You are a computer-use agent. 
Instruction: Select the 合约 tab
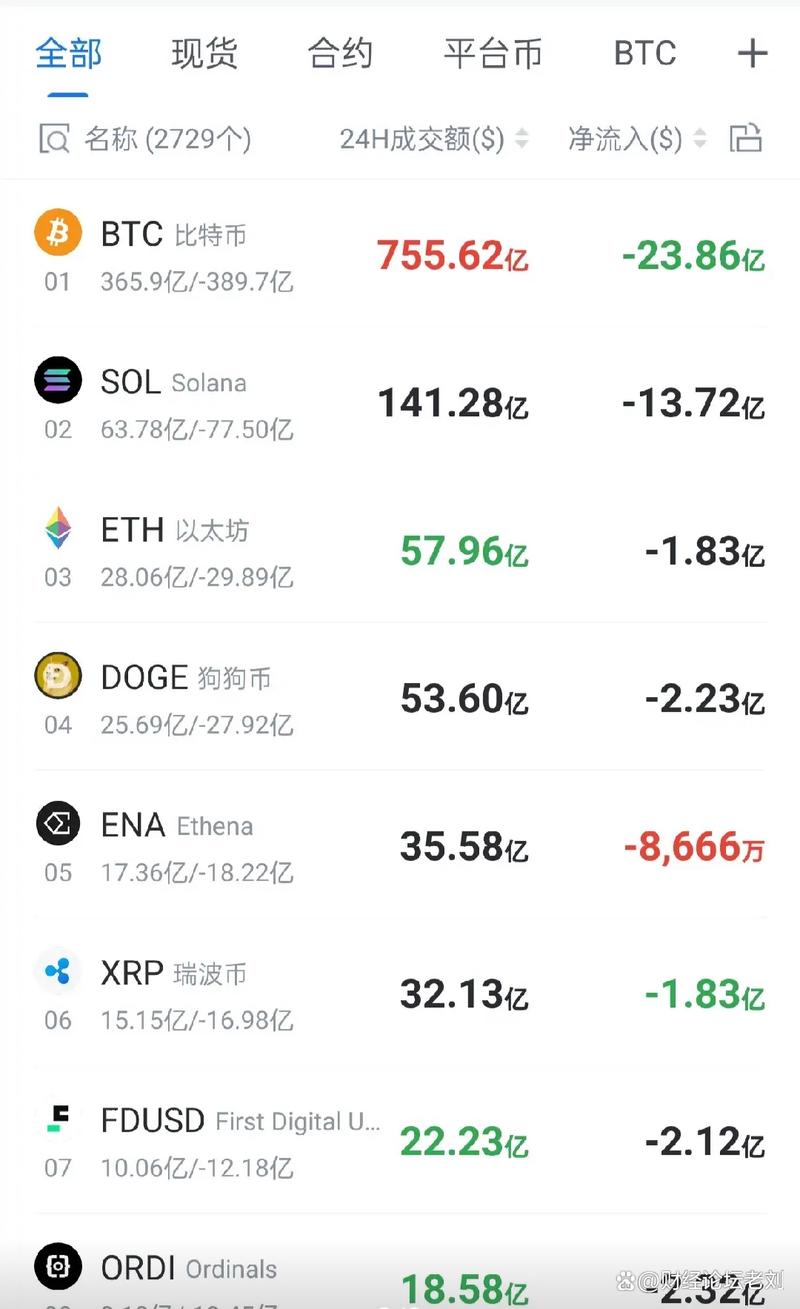340,53
